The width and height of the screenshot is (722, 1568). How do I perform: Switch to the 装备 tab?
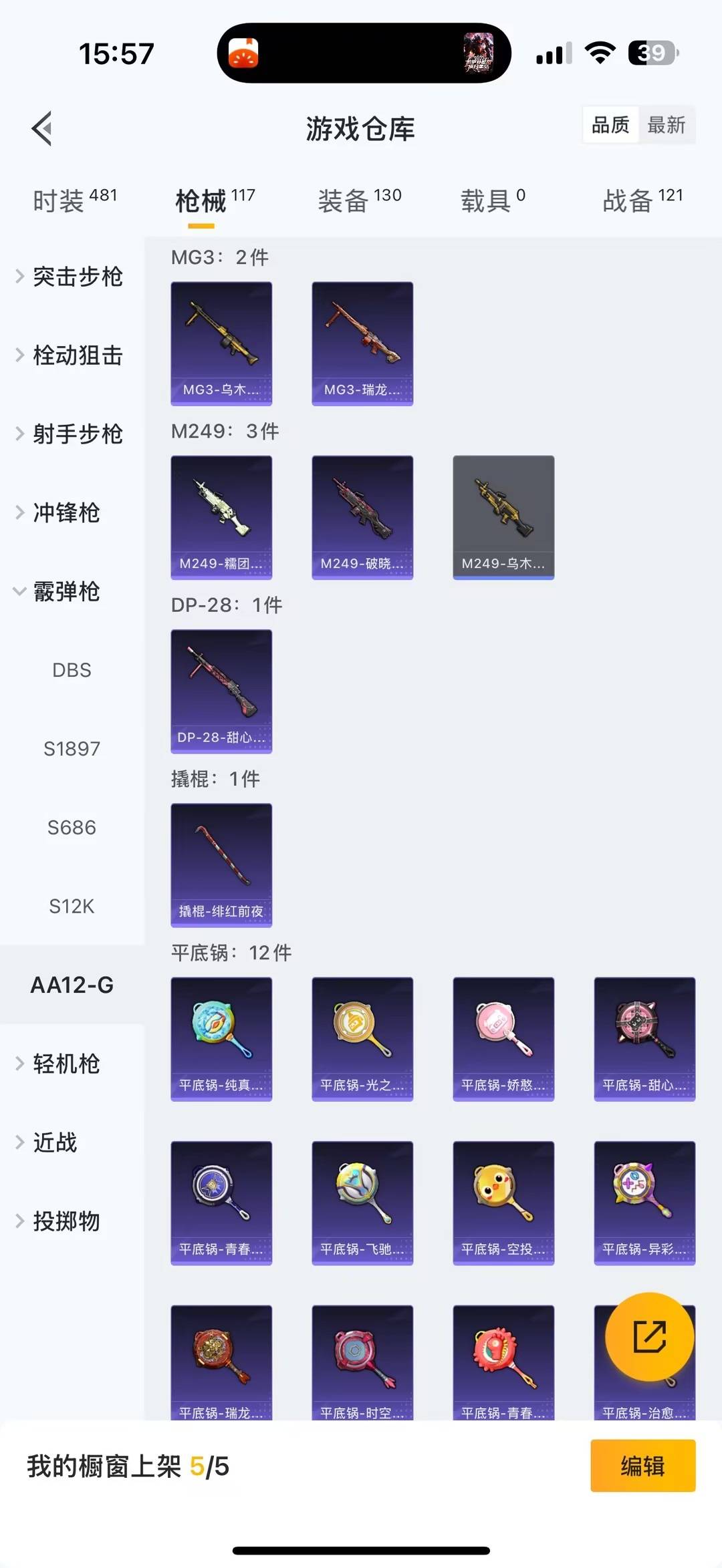pos(359,200)
